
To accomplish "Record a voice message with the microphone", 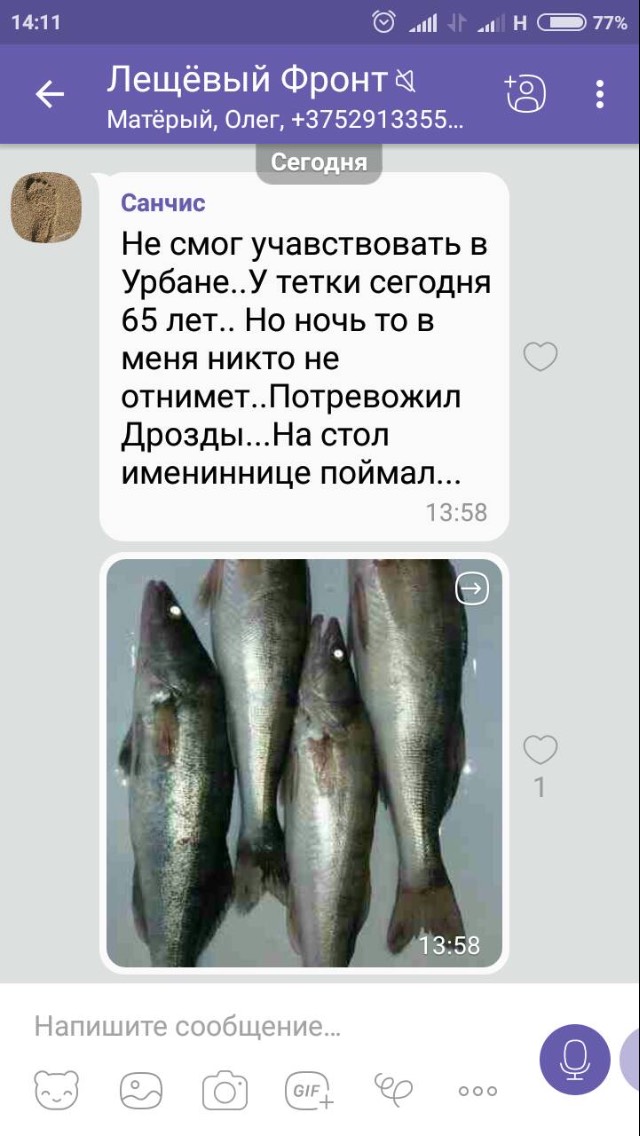I will click(575, 1058).
